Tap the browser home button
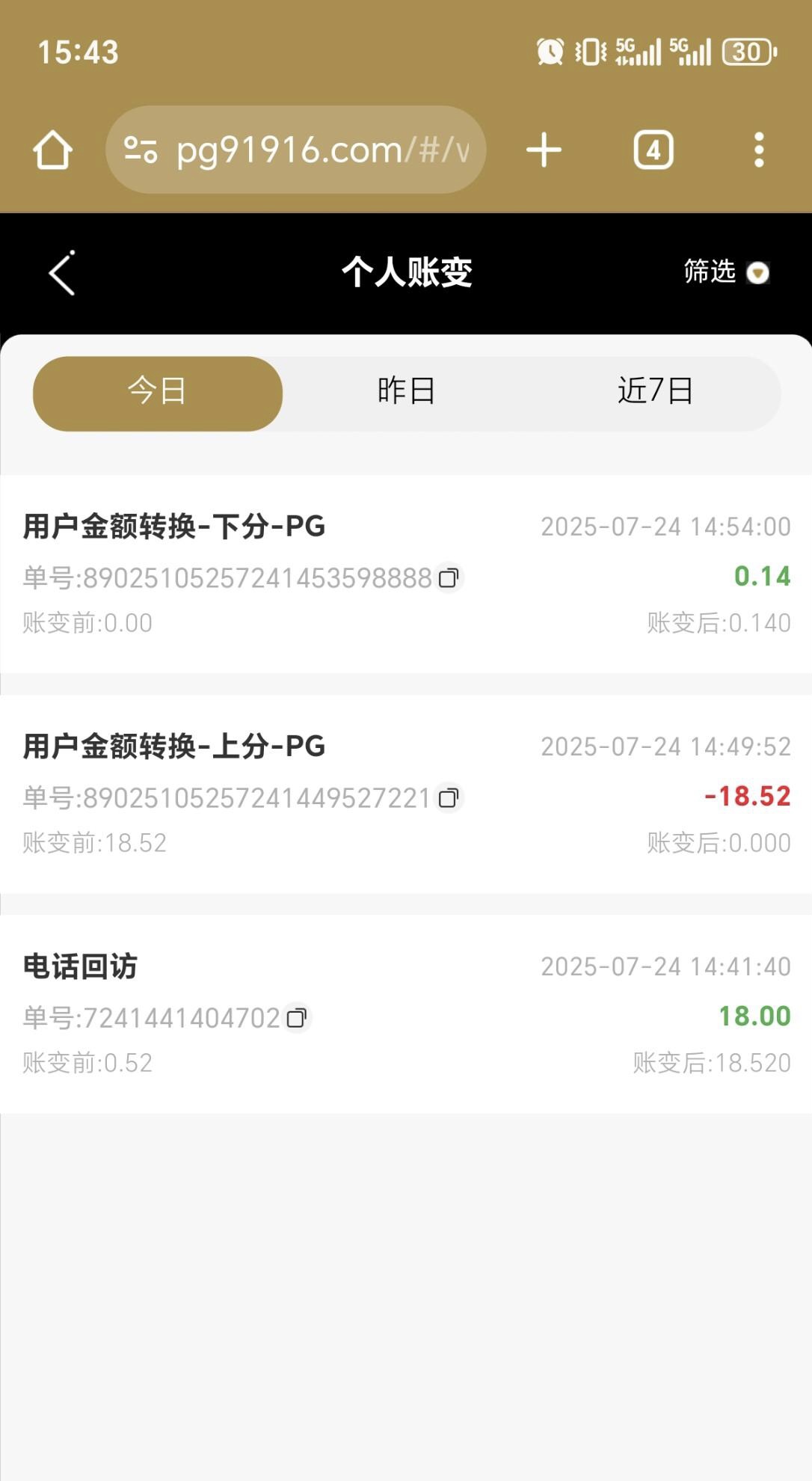 [x=52, y=150]
